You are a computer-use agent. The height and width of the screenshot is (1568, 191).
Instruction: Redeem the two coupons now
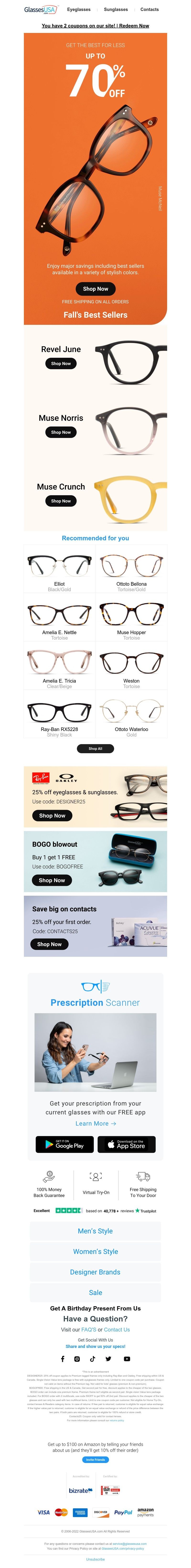(x=95, y=26)
